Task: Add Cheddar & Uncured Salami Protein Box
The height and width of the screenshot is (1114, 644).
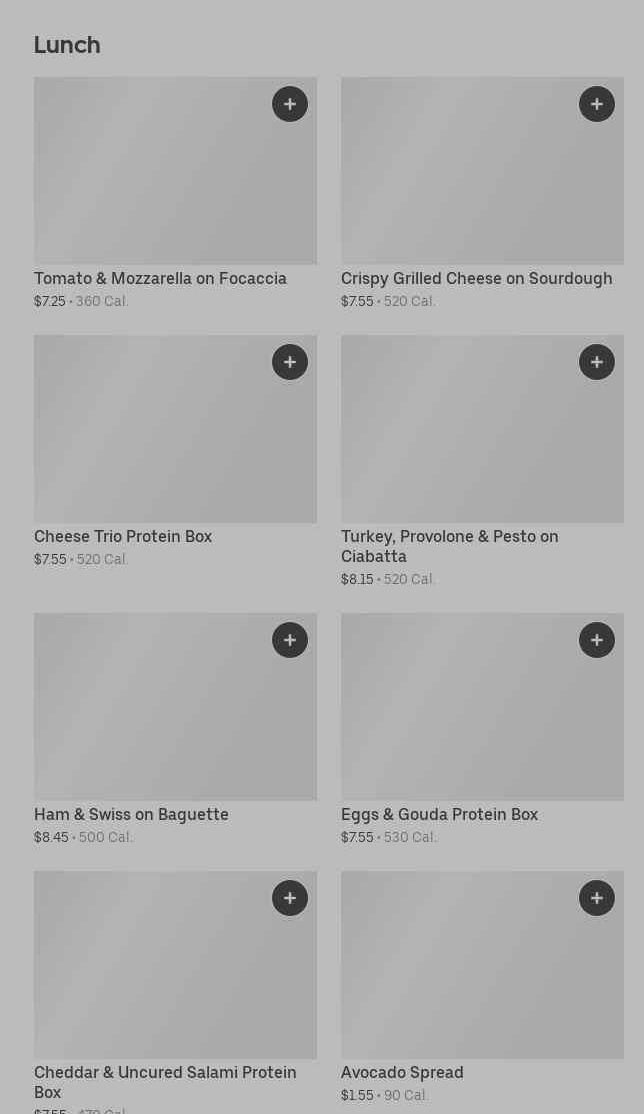Action: click(x=290, y=898)
